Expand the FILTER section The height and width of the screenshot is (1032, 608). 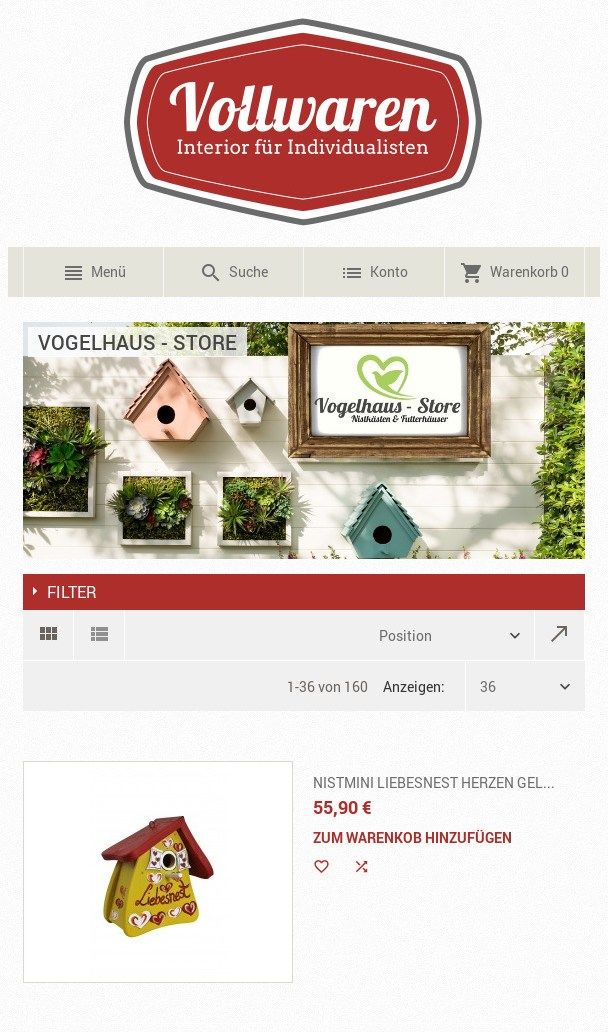[x=303, y=592]
